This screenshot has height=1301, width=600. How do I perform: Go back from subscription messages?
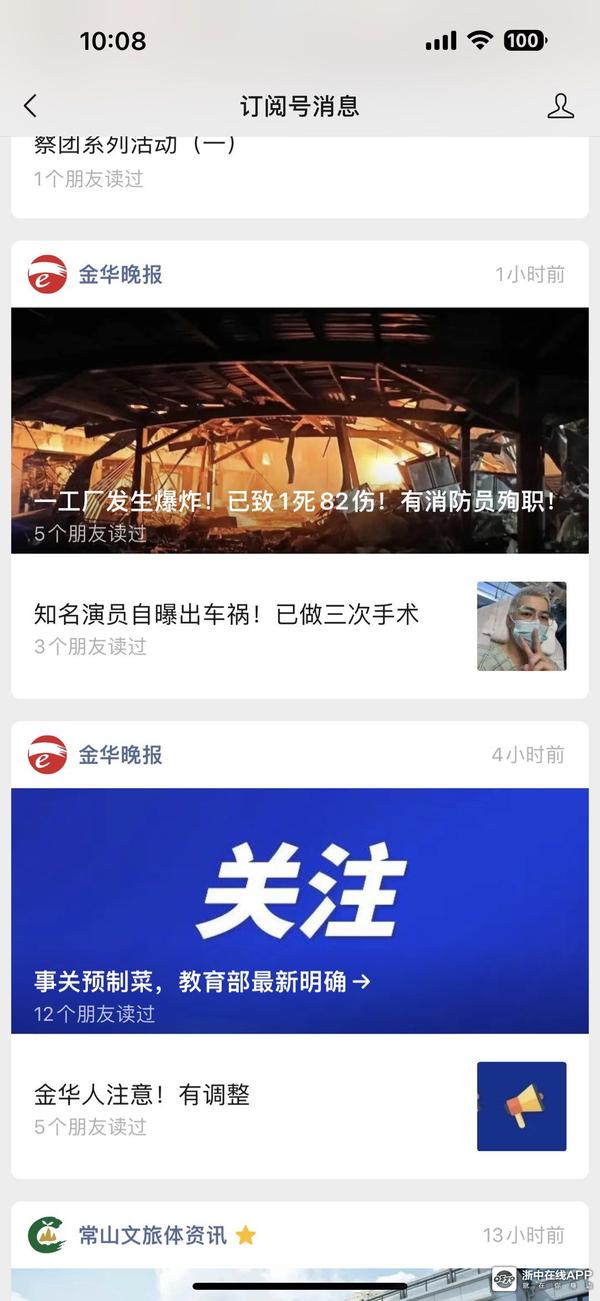[x=30, y=106]
